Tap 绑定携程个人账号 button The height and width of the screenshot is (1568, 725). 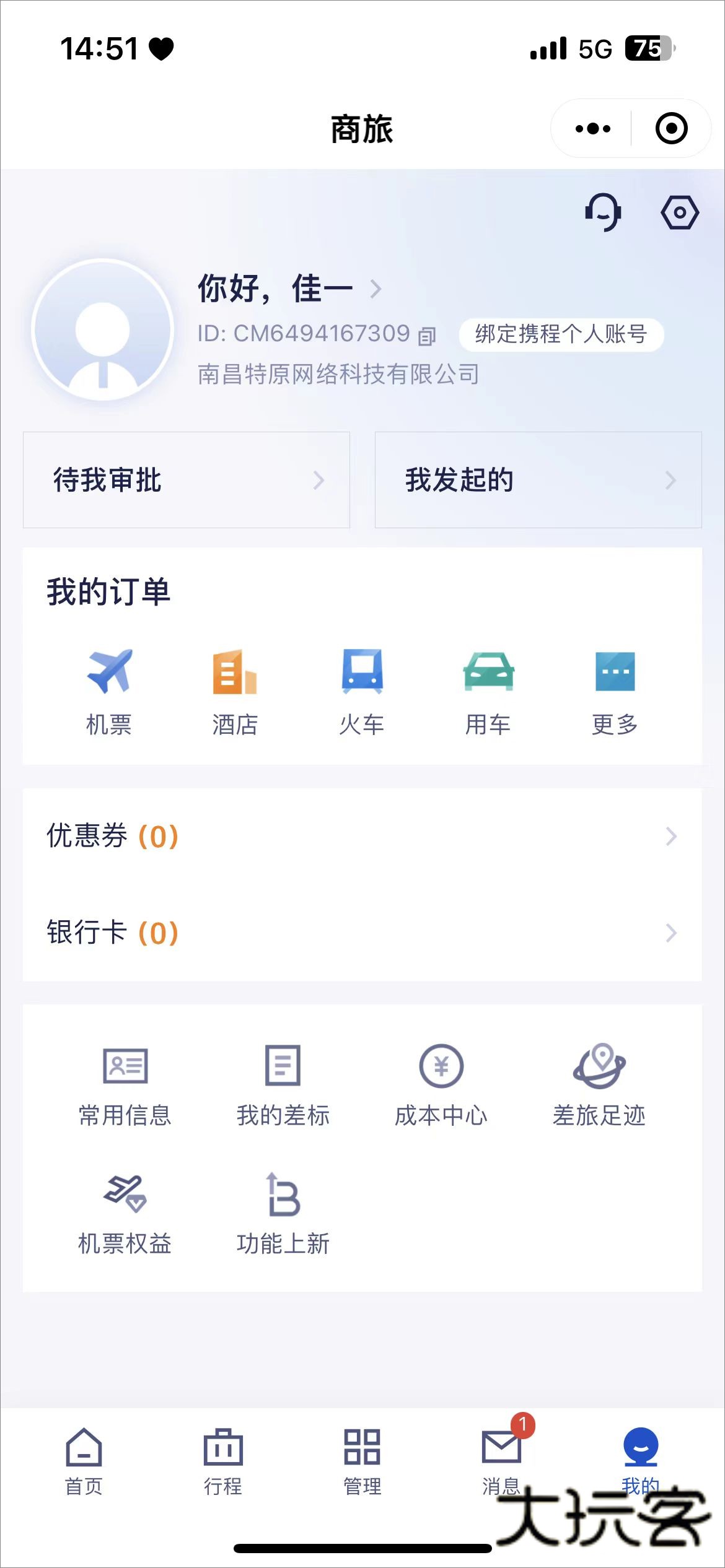coord(561,334)
